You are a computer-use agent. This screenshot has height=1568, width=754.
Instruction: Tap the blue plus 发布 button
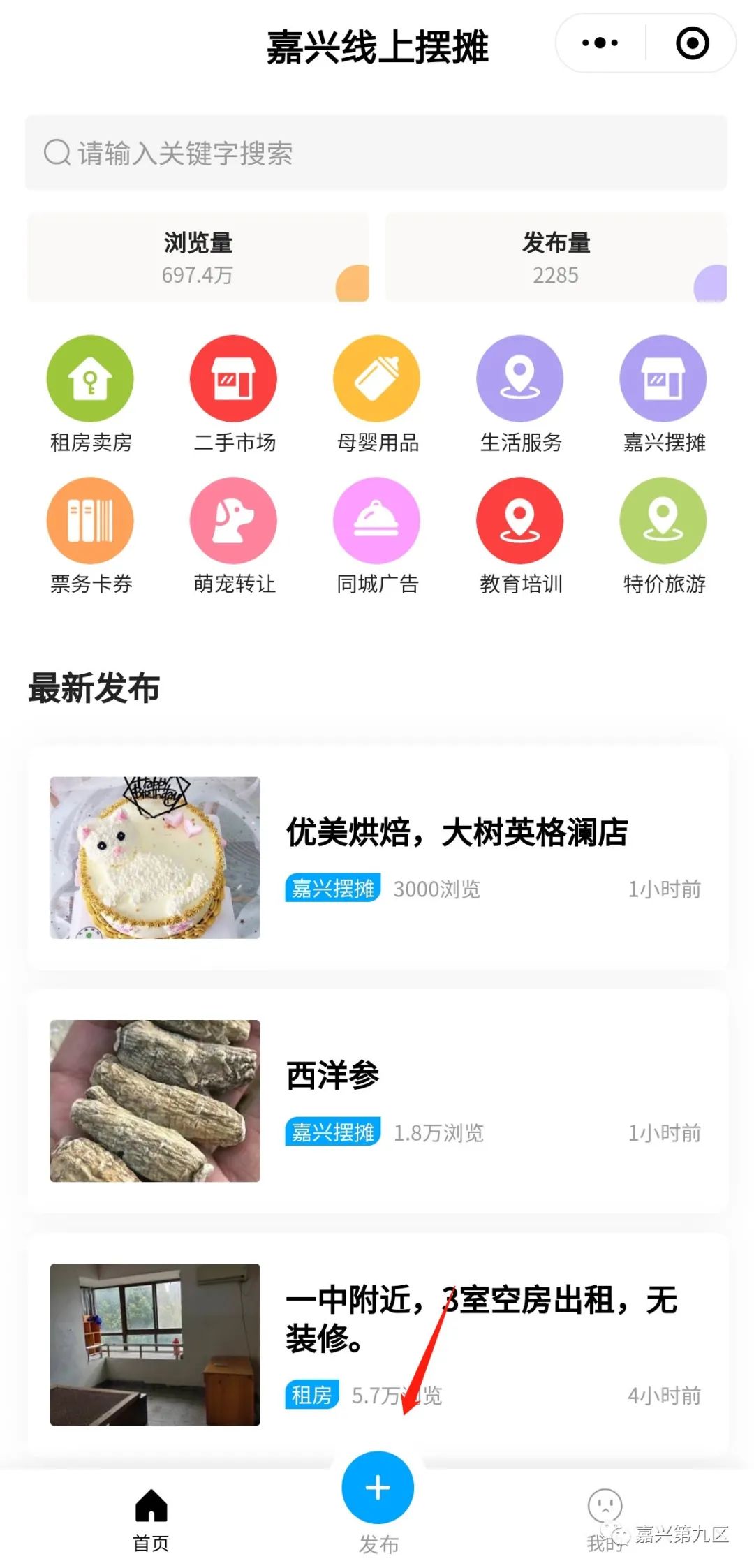click(378, 1488)
